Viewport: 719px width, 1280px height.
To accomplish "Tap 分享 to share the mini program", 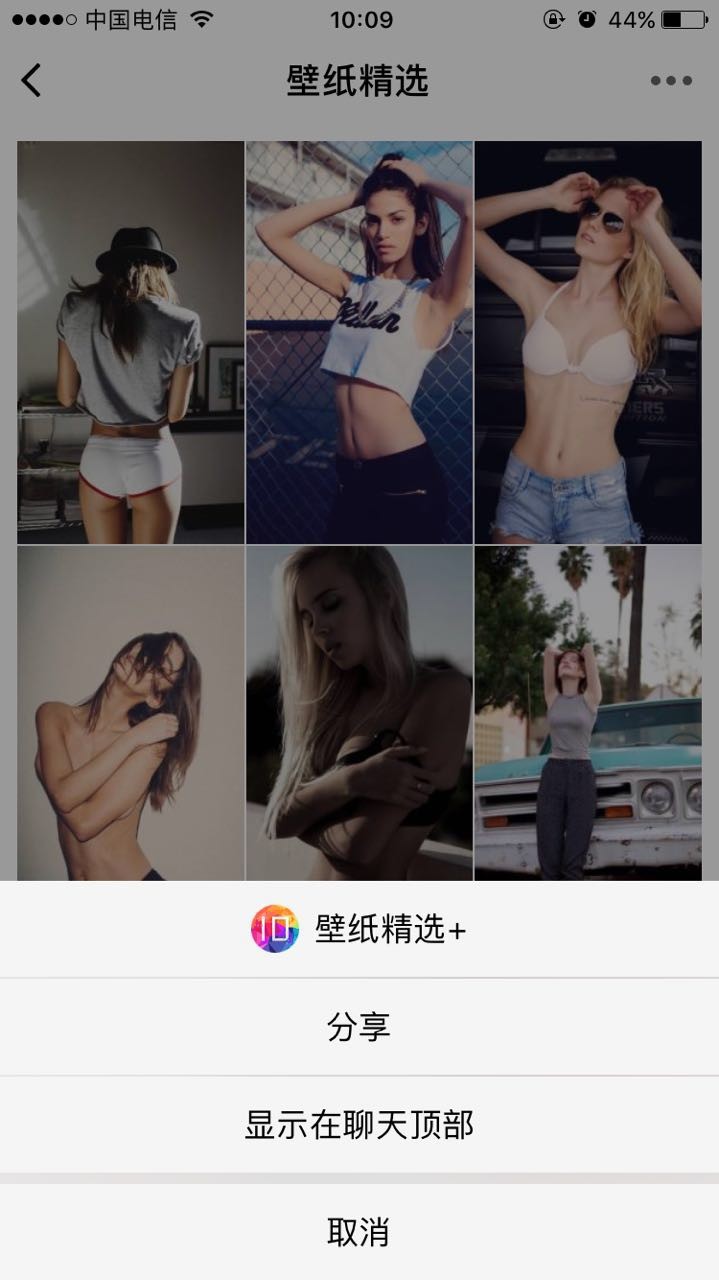I will (x=359, y=1027).
